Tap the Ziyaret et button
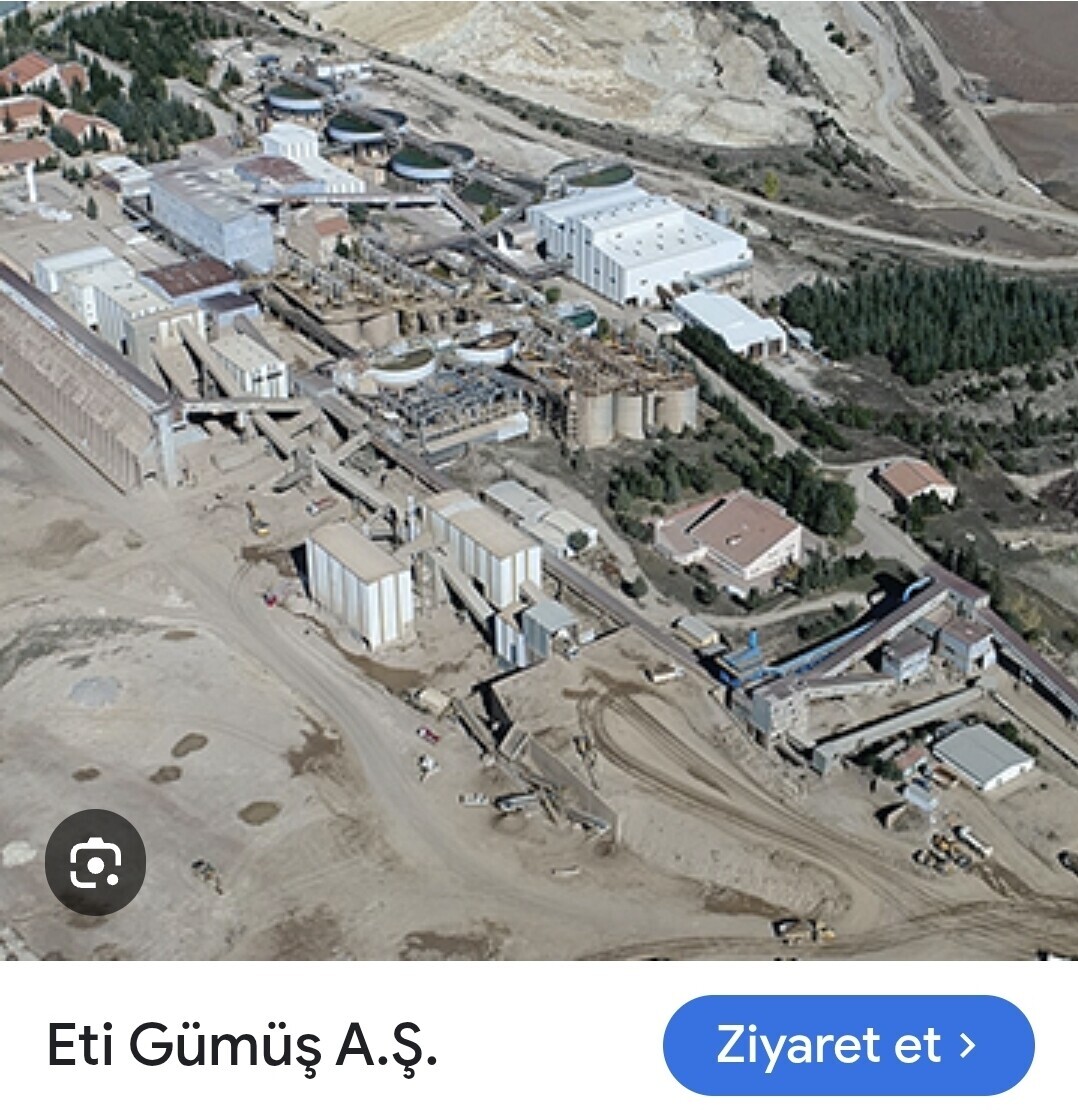This screenshot has width=1078, height=1110. tap(847, 1045)
